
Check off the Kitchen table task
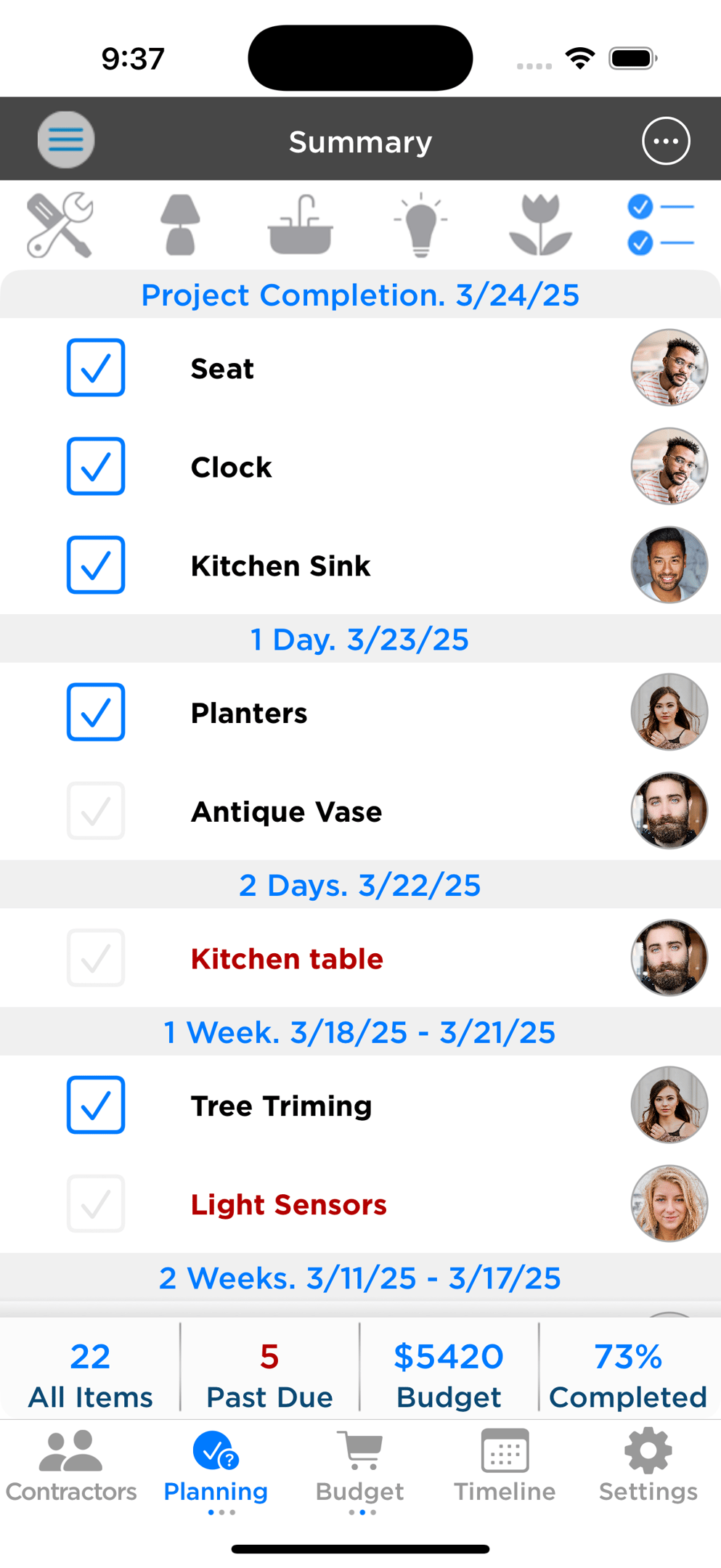[x=96, y=958]
